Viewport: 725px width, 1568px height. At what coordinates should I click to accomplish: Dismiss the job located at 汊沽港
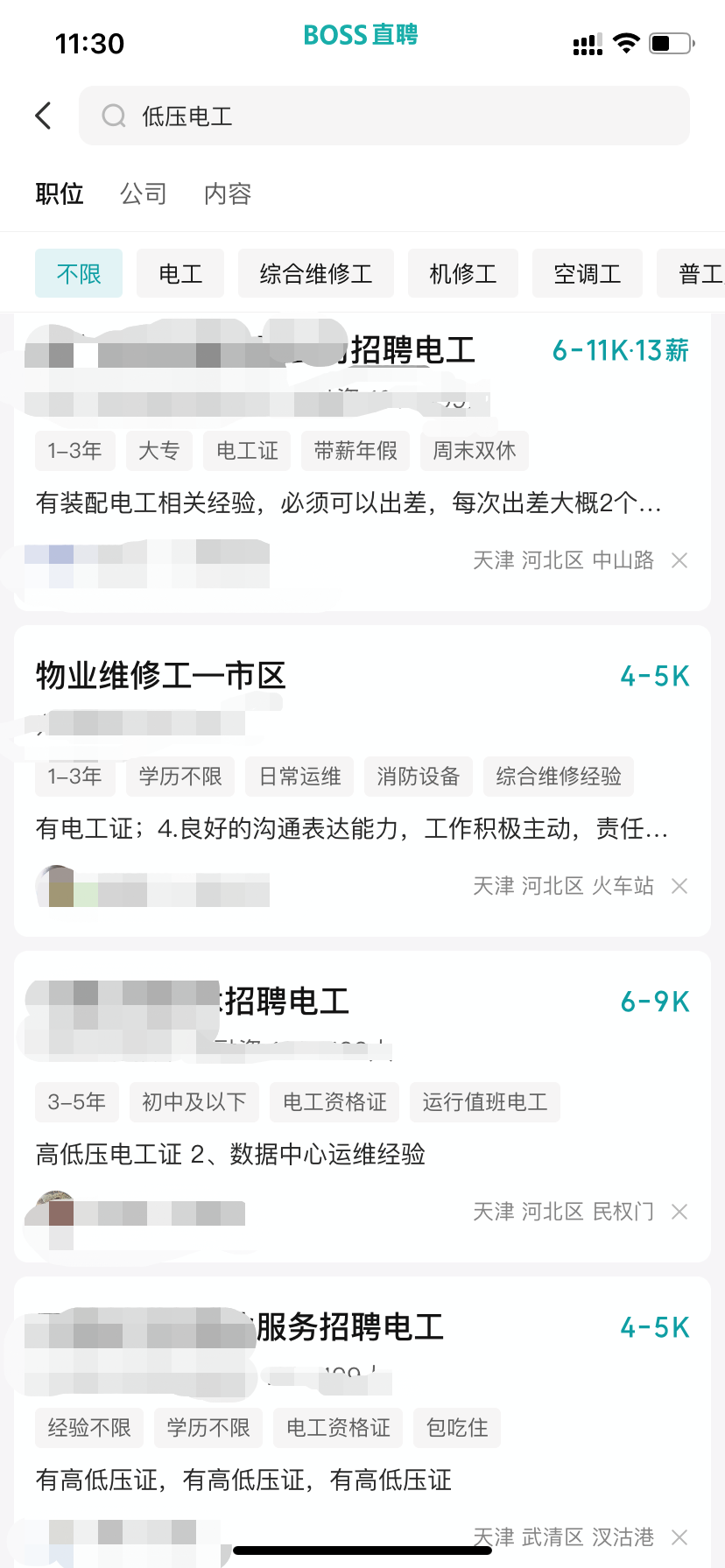click(x=679, y=1537)
